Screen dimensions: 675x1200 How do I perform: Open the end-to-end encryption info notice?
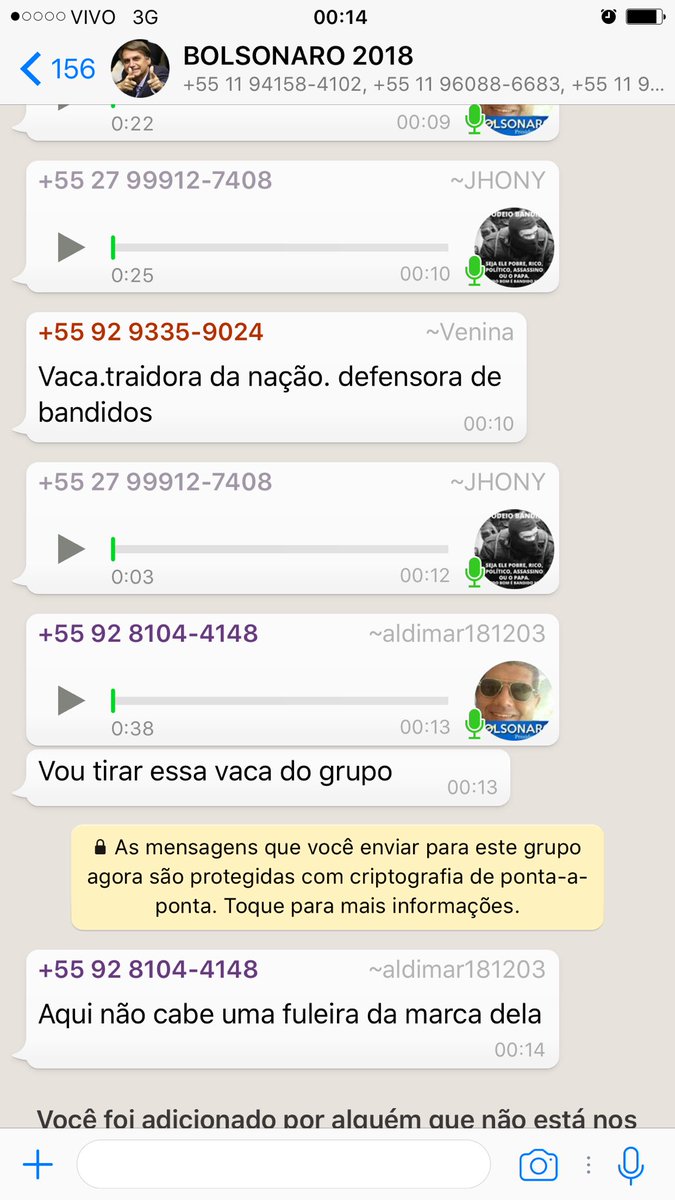[337, 876]
